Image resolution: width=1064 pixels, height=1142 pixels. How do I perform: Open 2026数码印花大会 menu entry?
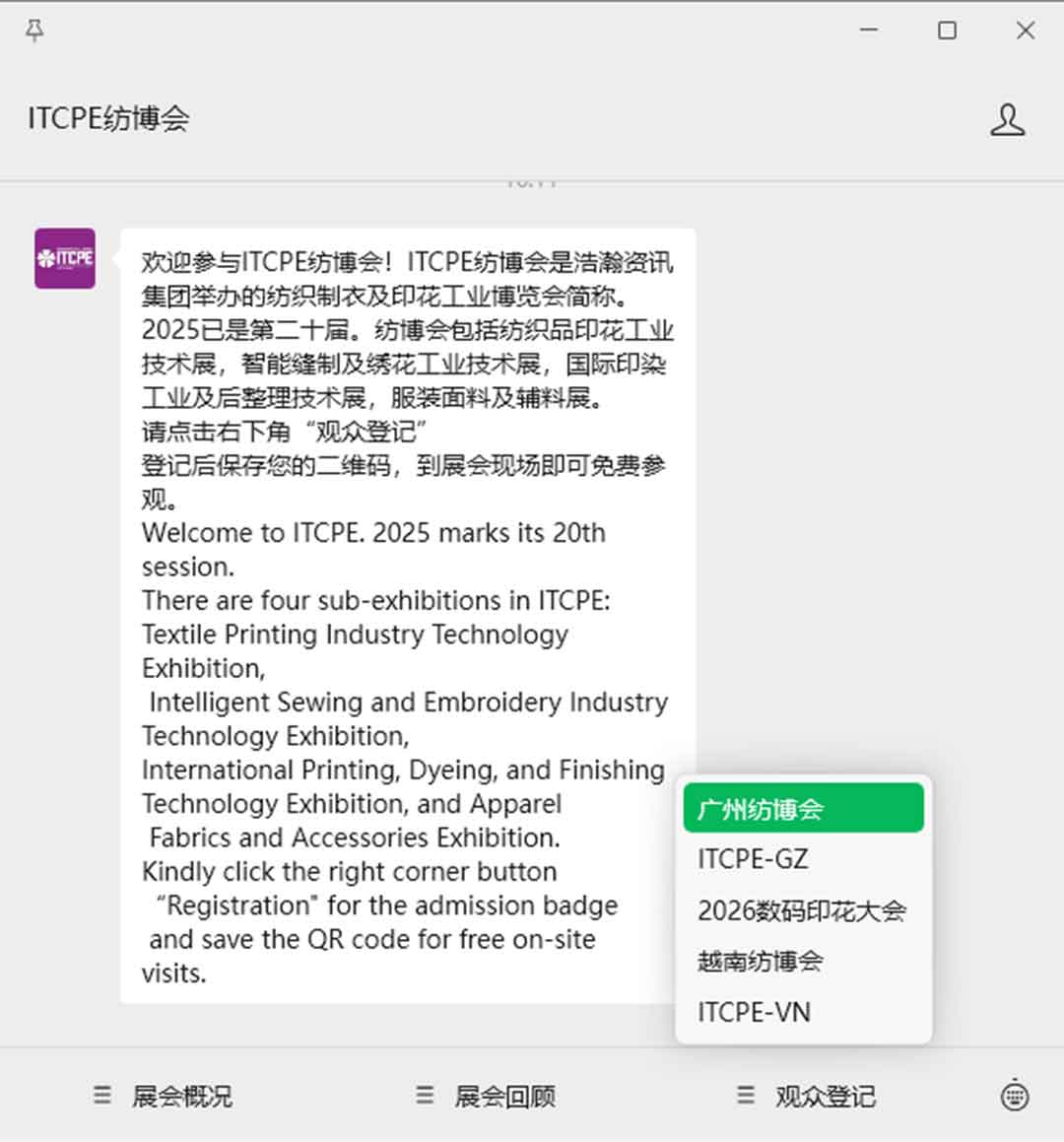coord(802,910)
